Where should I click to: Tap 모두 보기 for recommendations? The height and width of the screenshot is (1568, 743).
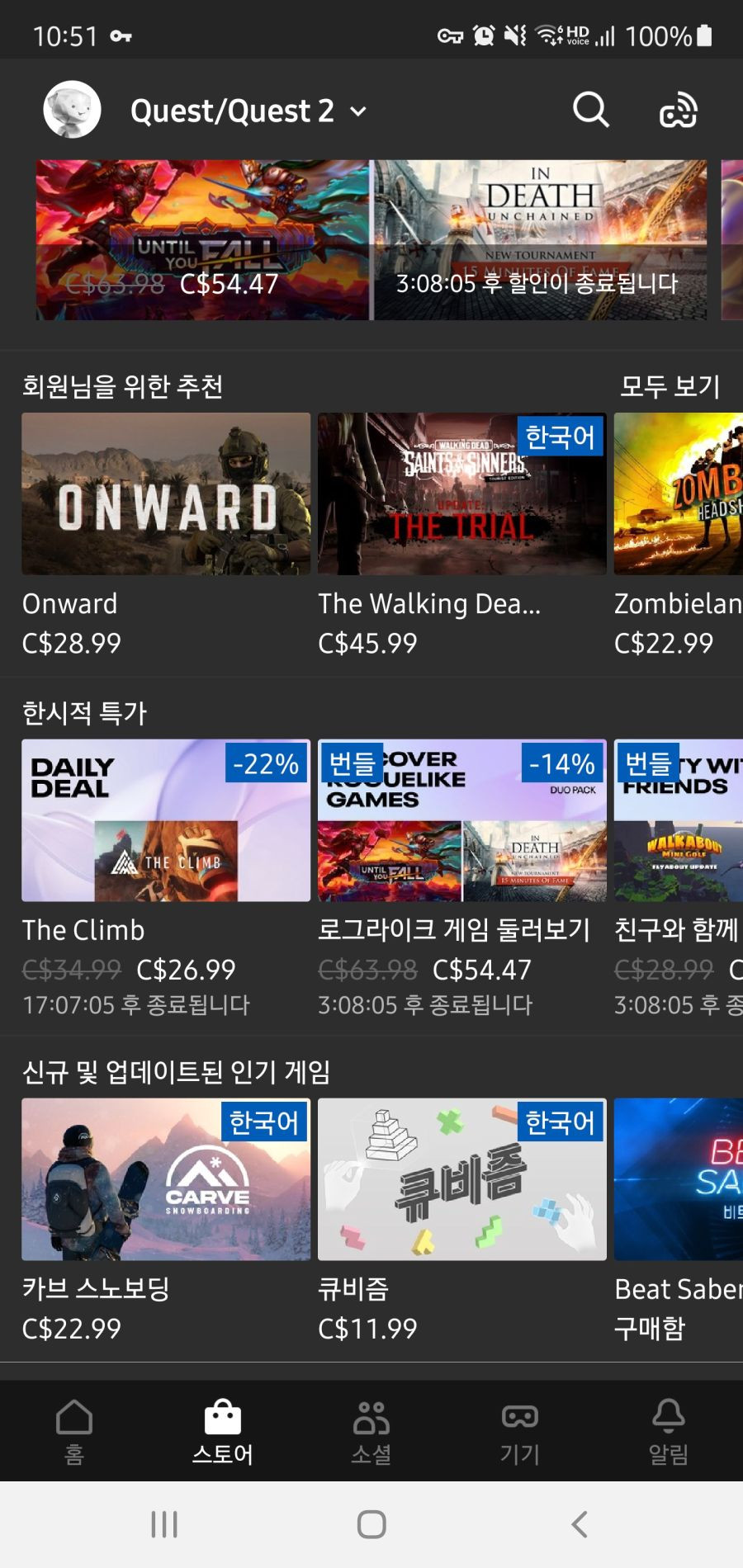click(x=670, y=386)
